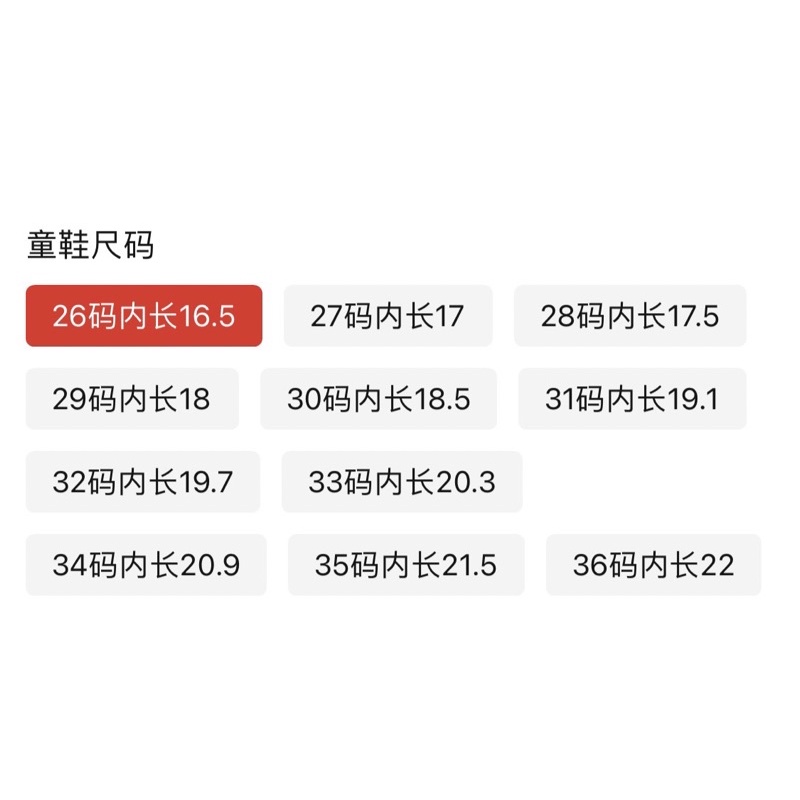Screen dimensions: 800x800
Task: Pick the 32码内长19.7 option
Action: point(143,482)
